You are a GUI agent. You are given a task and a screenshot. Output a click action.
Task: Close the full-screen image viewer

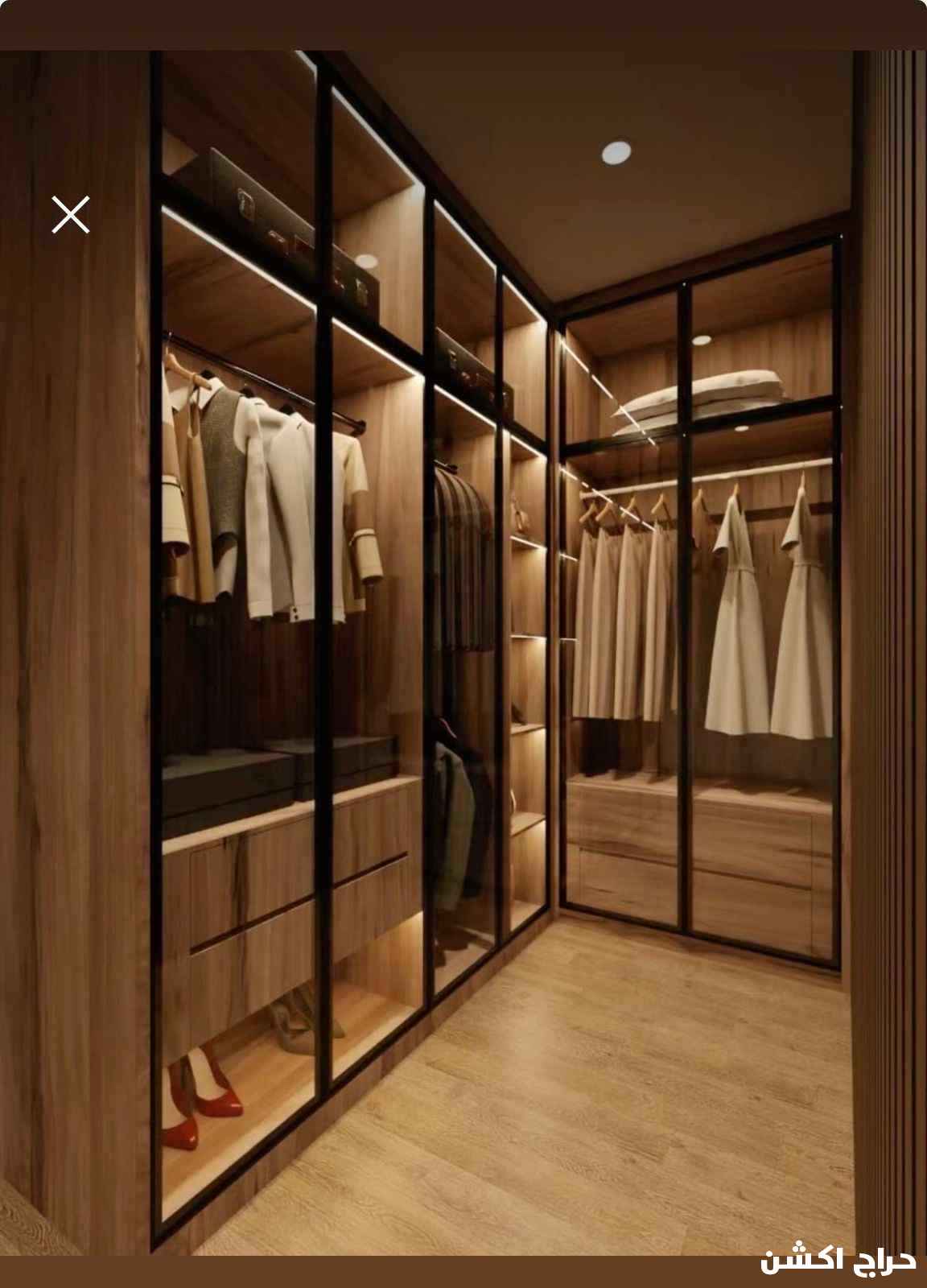tap(71, 215)
